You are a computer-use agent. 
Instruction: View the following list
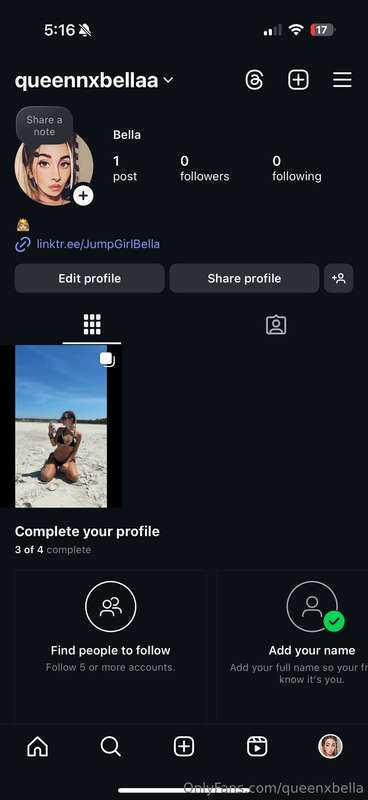pyautogui.click(x=297, y=169)
